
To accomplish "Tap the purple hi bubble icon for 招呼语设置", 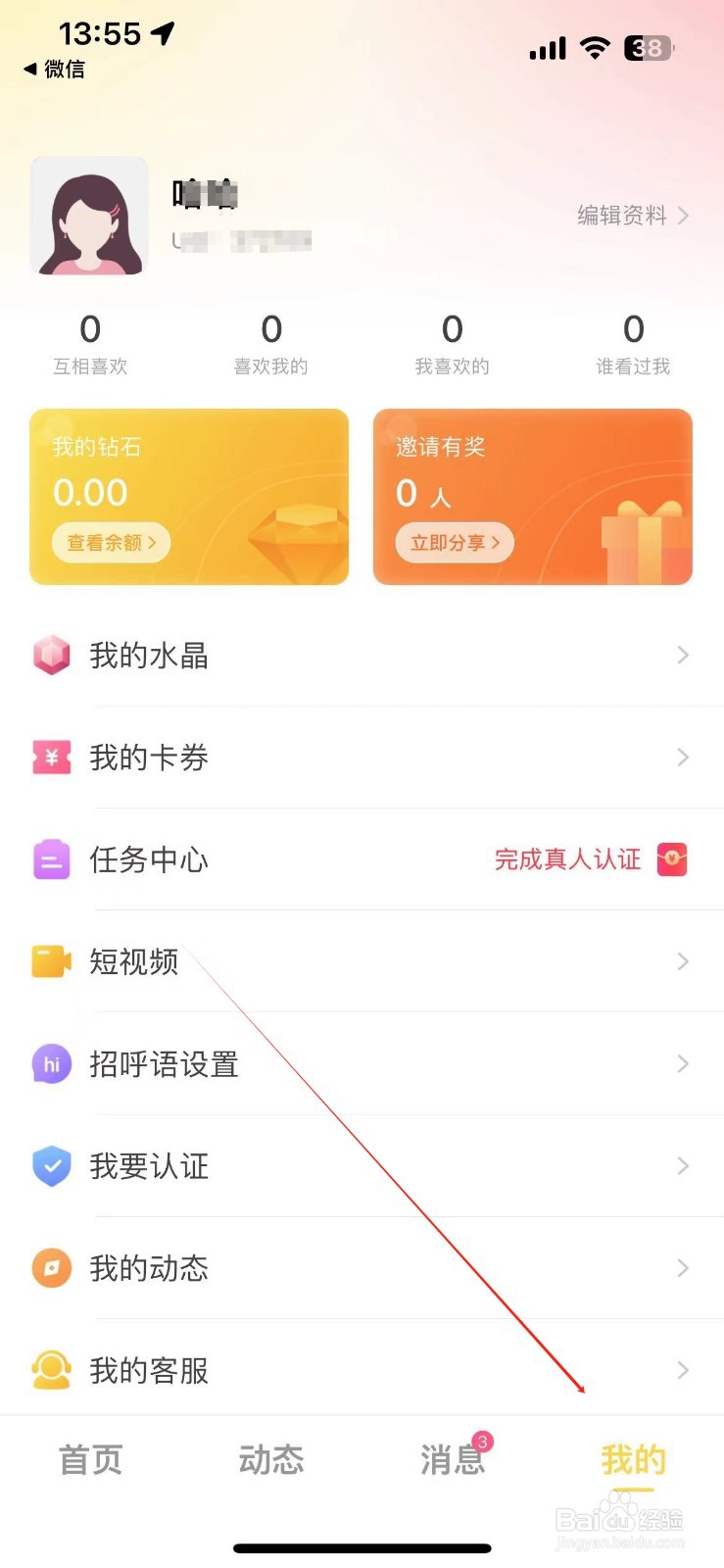I will (51, 1063).
